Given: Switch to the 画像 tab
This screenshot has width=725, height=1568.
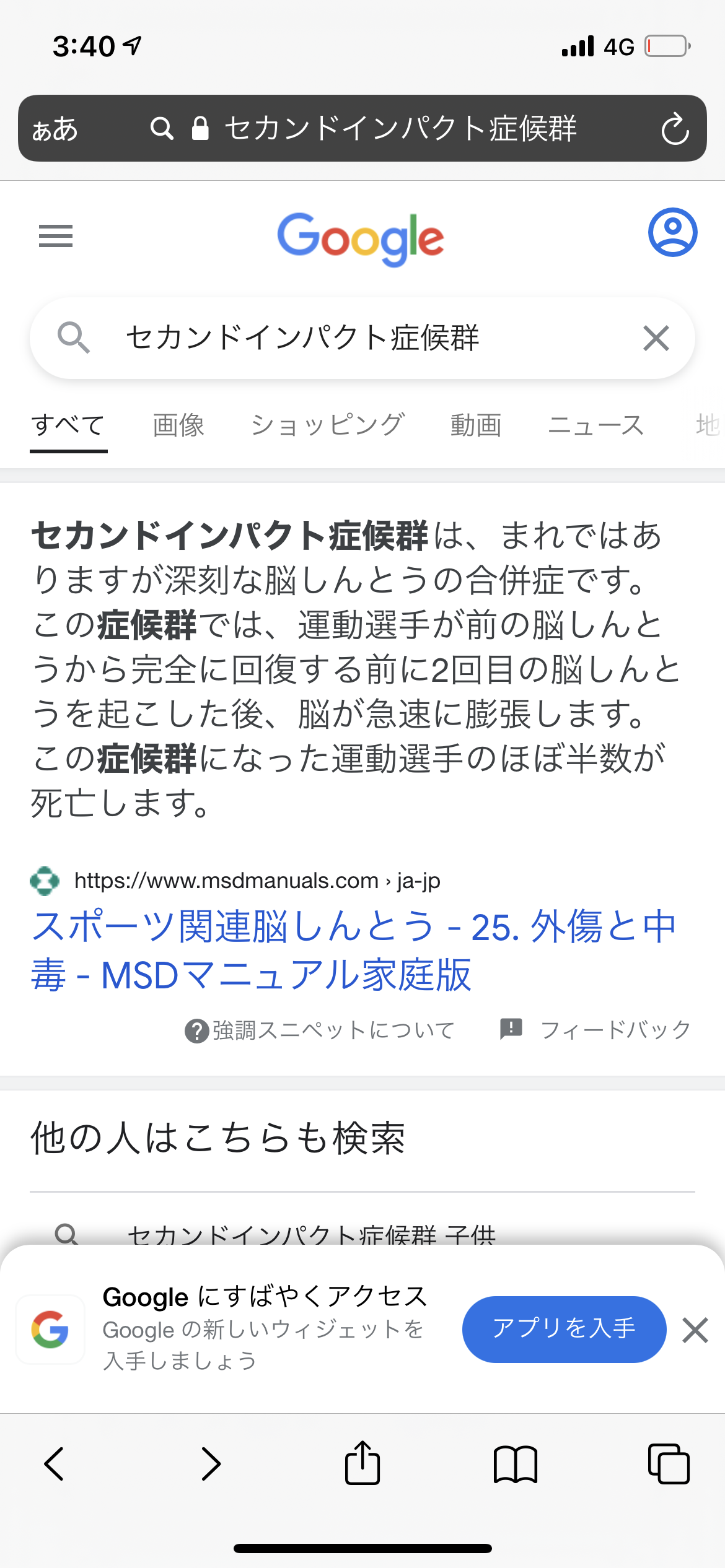Looking at the screenshot, I should 178,425.
